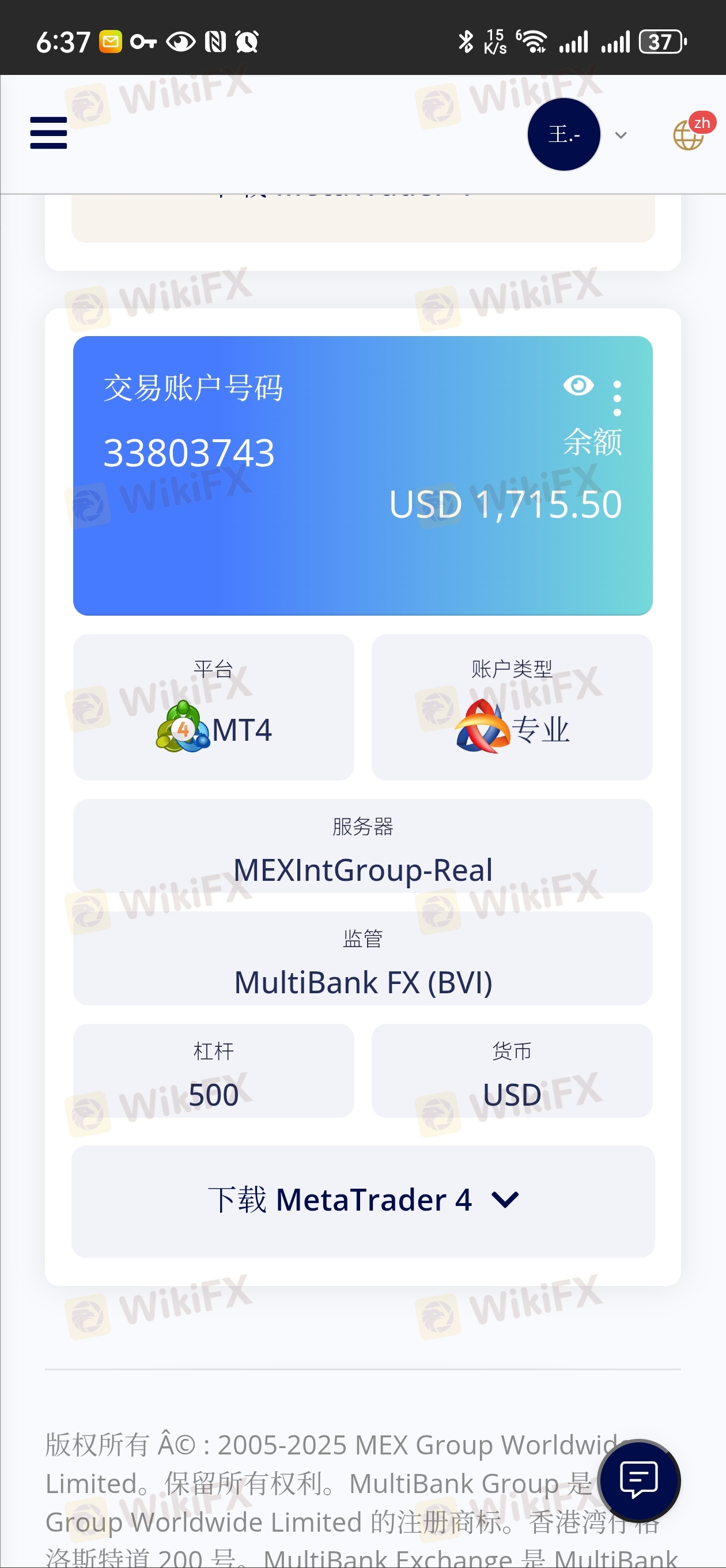Open the 王 profile avatar menu
726x1568 pixels.
coord(564,134)
